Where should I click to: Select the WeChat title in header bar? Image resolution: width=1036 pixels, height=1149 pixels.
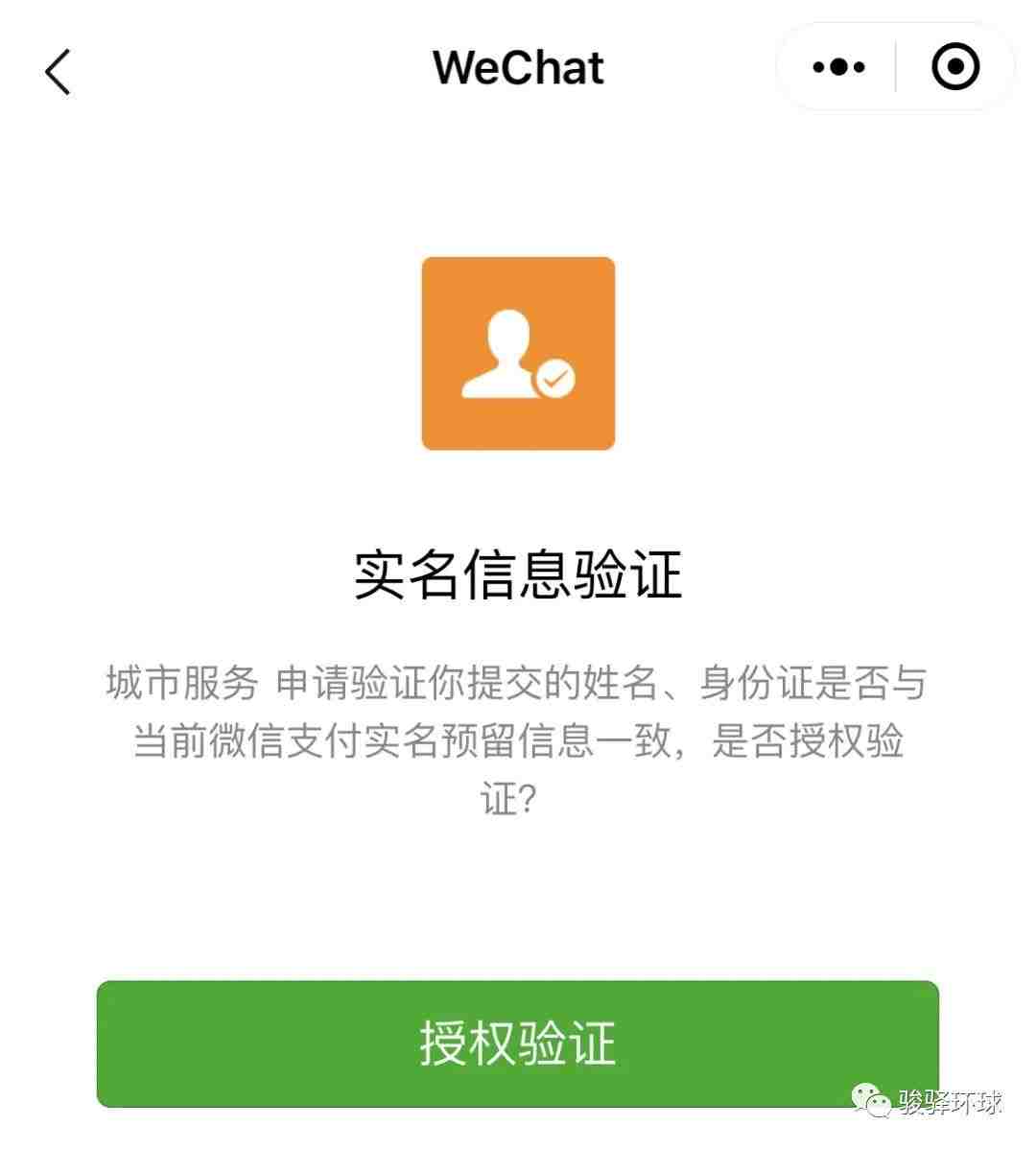518,67
